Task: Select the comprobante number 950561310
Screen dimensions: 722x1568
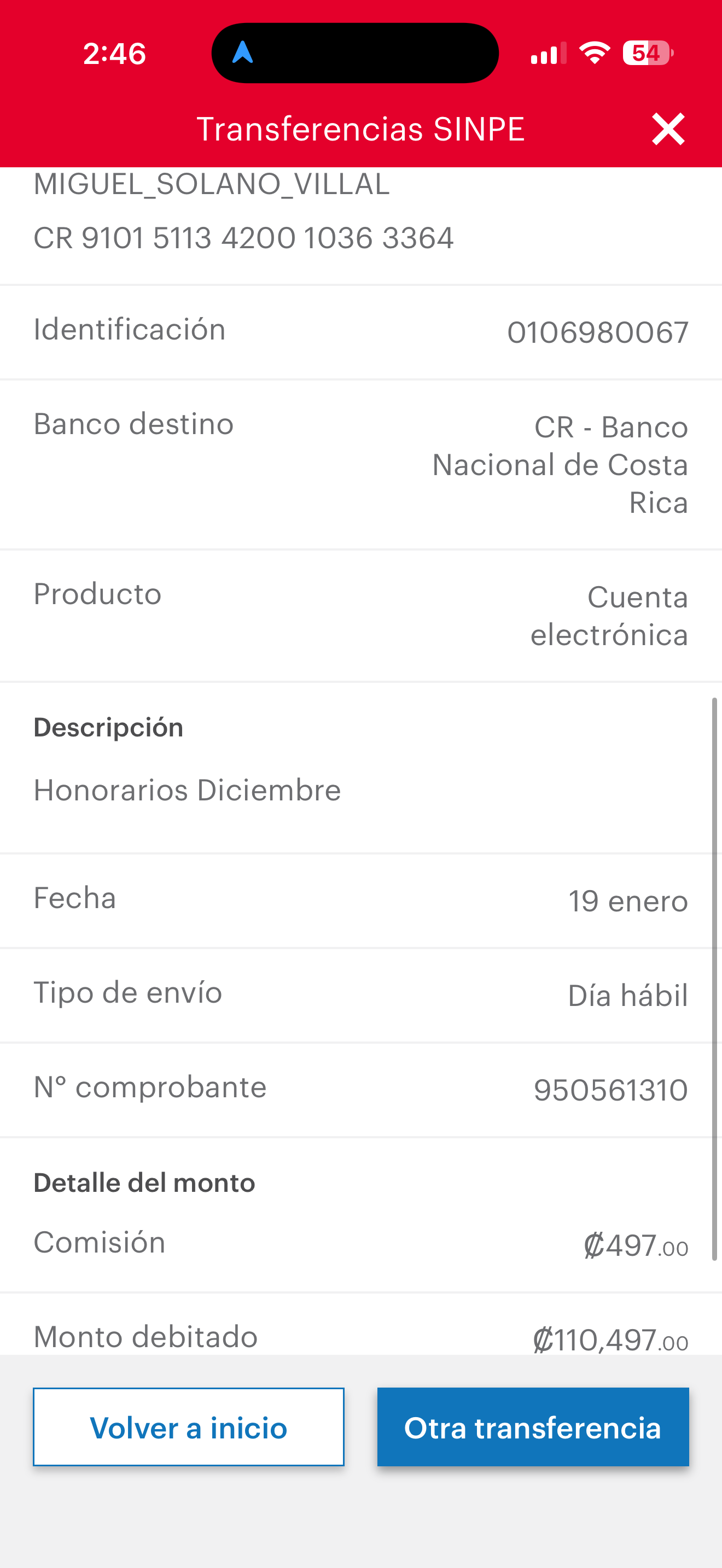Action: (x=610, y=1089)
